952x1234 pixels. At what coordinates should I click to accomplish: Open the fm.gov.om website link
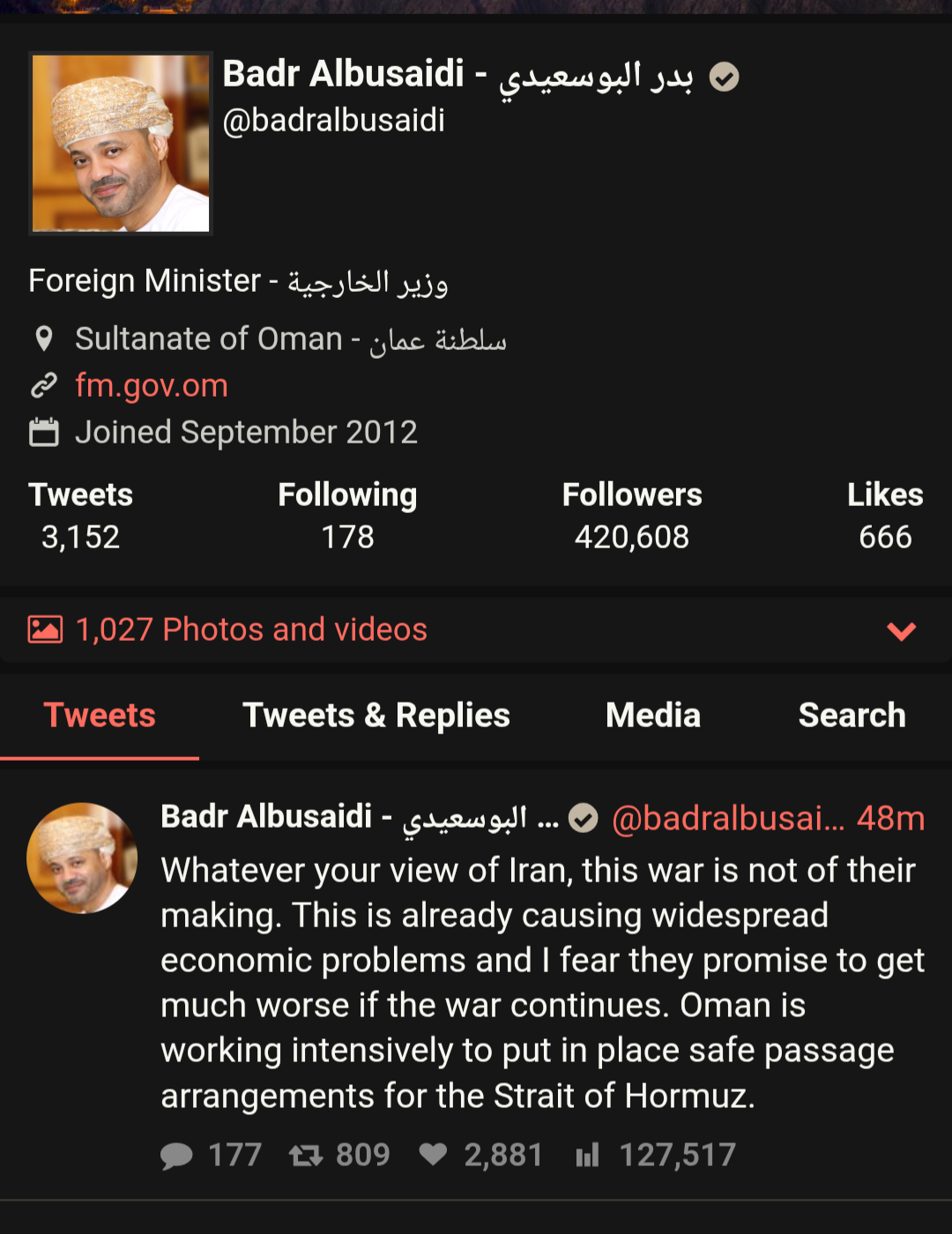pyautogui.click(x=151, y=385)
